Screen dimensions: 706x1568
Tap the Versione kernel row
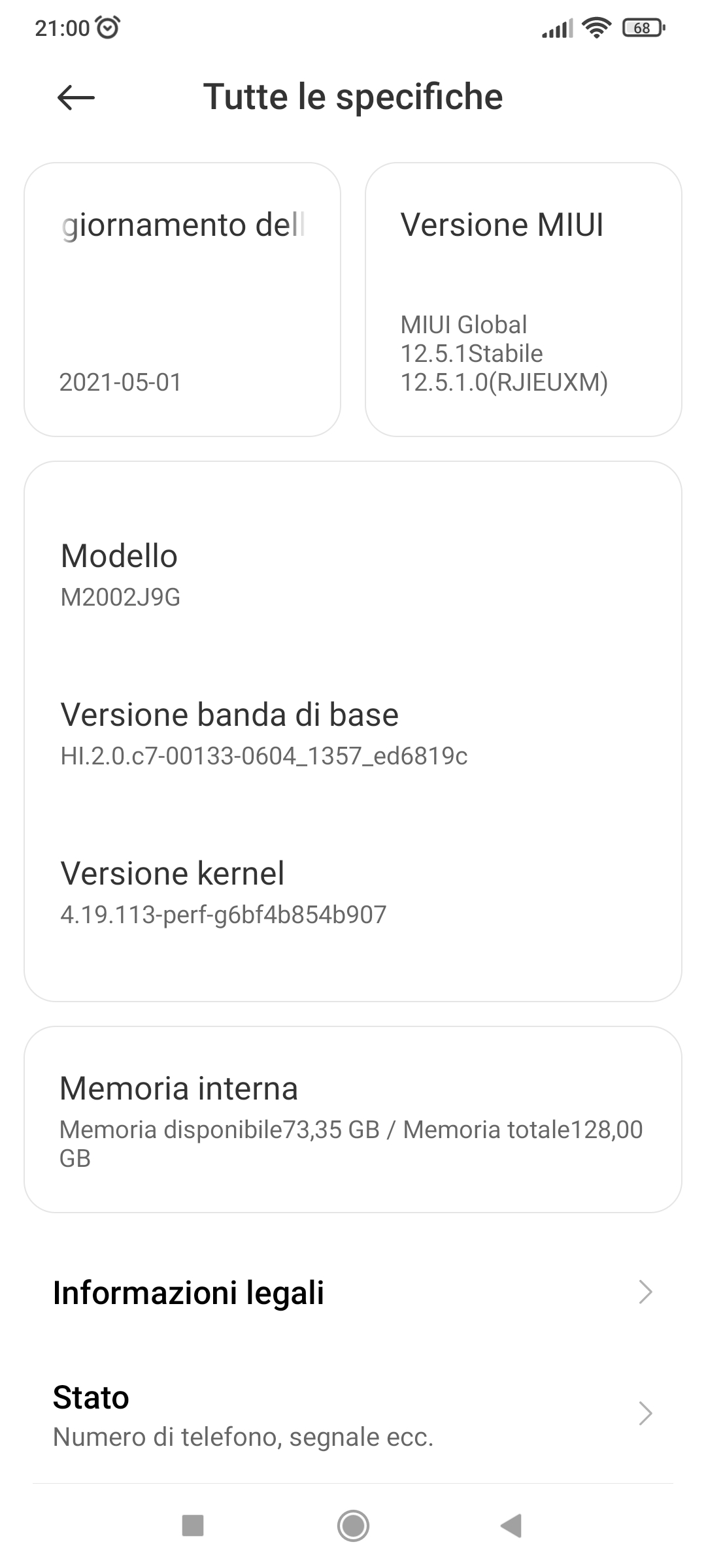click(353, 891)
